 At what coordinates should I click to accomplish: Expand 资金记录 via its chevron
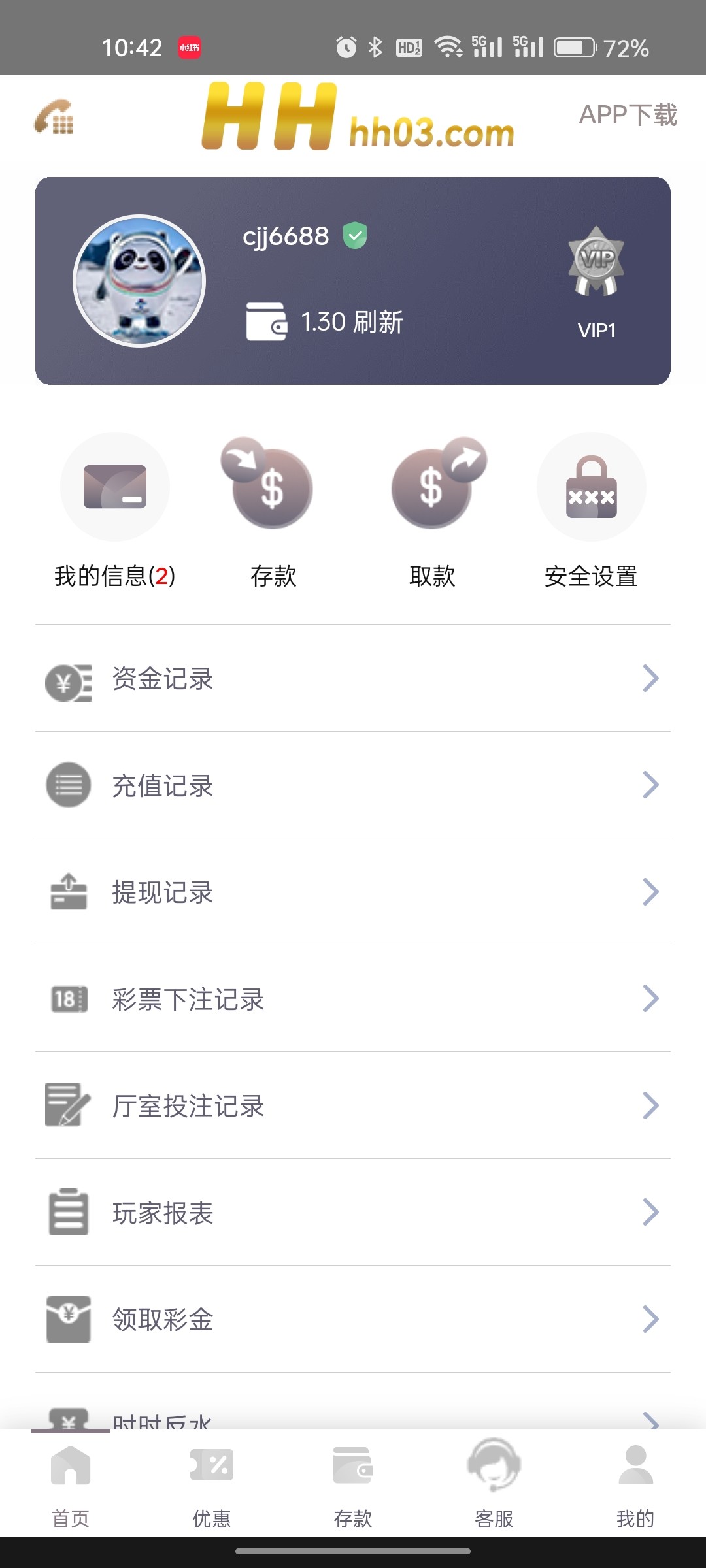coord(650,679)
